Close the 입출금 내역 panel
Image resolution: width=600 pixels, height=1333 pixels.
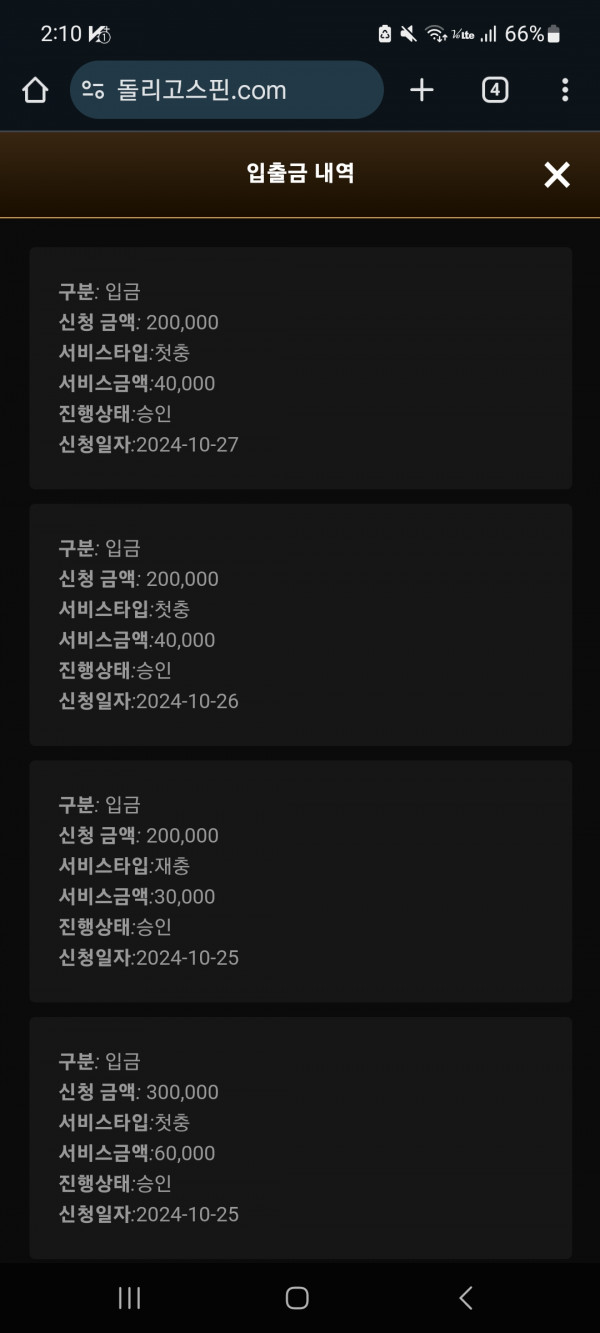(x=556, y=175)
